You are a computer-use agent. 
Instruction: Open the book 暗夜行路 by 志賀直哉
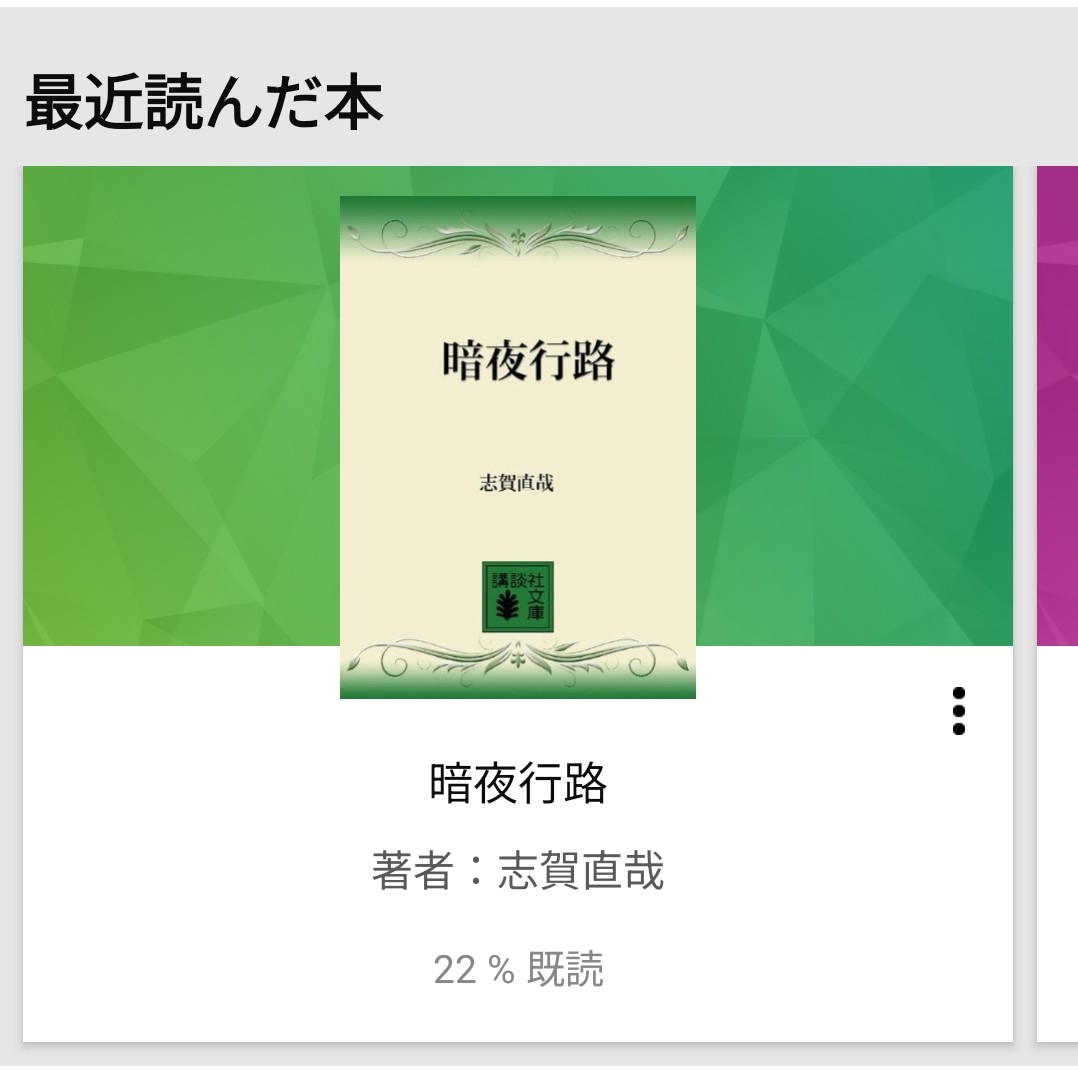coord(517,447)
